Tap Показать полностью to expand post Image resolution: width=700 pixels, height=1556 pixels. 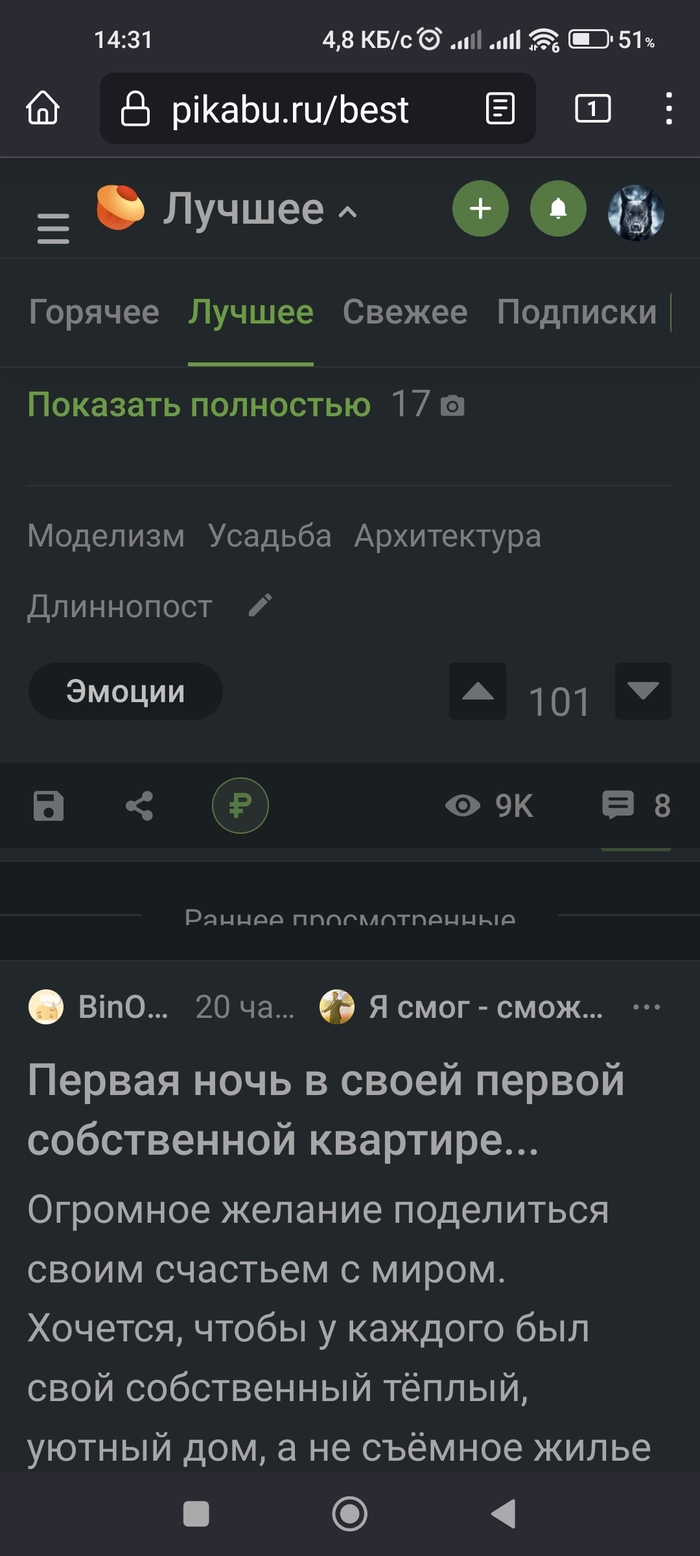tap(199, 405)
